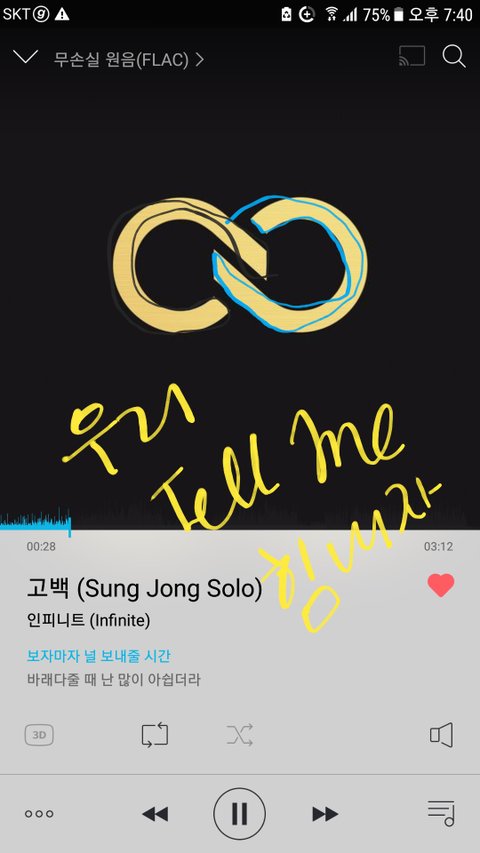This screenshot has height=853, width=480.
Task: Unlike the song via the red heart
Action: pyautogui.click(x=440, y=585)
